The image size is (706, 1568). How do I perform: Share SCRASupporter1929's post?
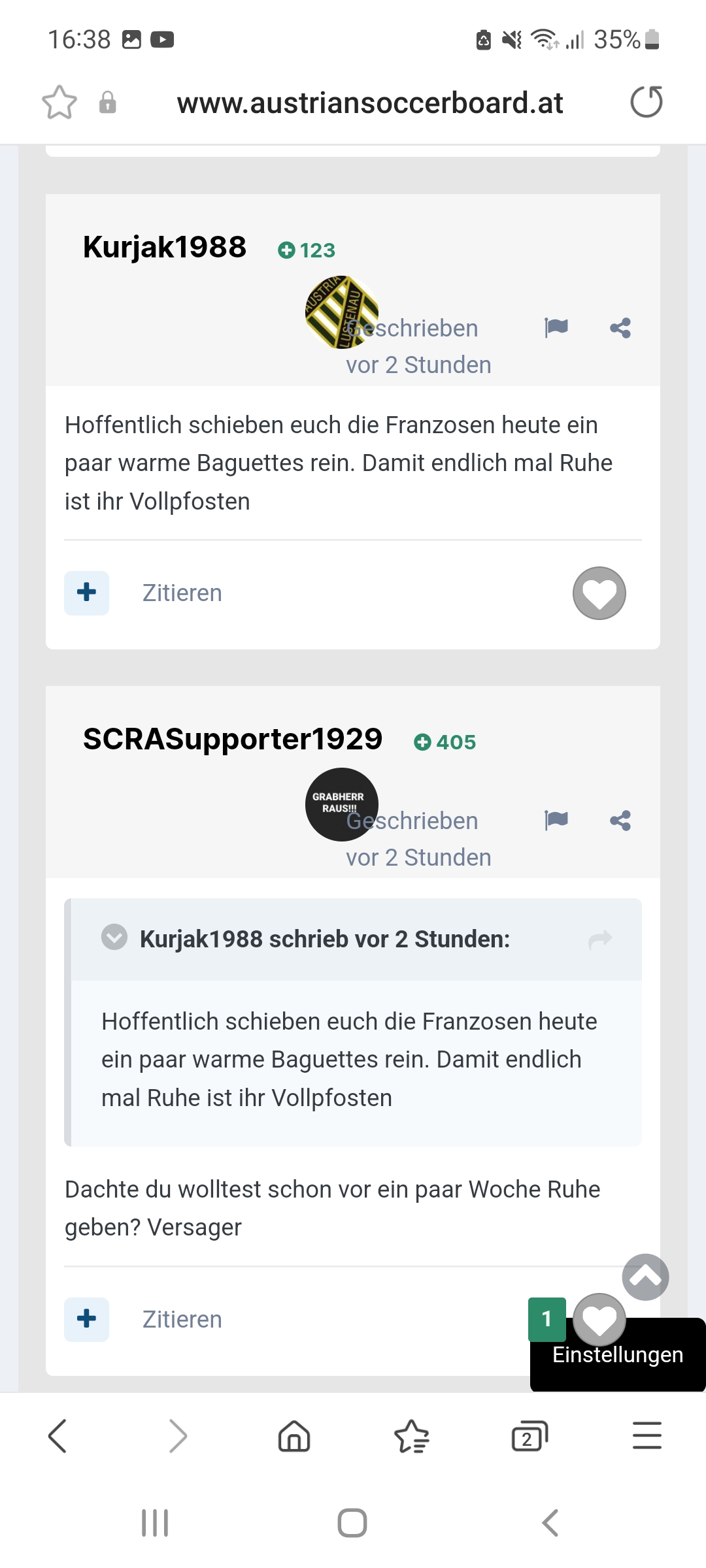[x=620, y=820]
